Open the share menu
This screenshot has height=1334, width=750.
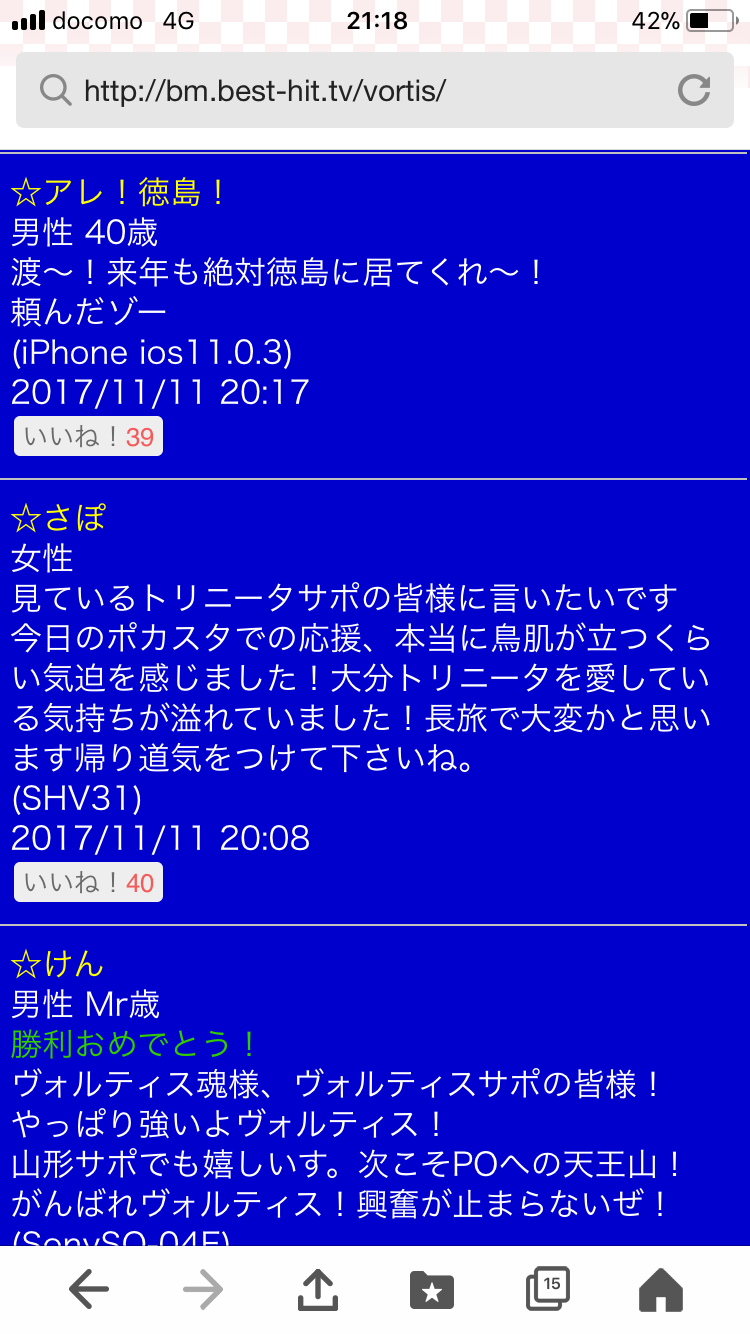coord(318,1290)
